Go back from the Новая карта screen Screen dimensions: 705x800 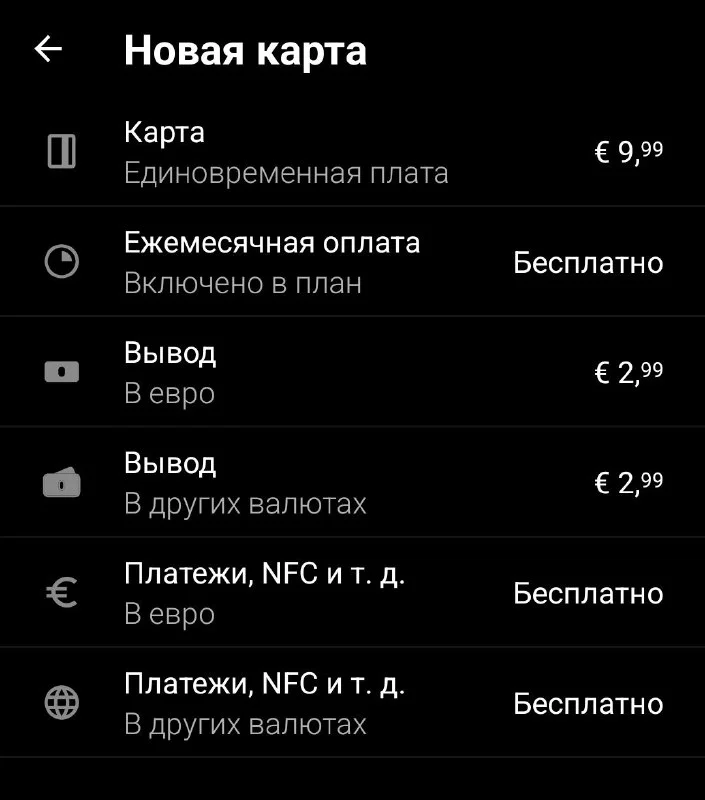click(48, 50)
